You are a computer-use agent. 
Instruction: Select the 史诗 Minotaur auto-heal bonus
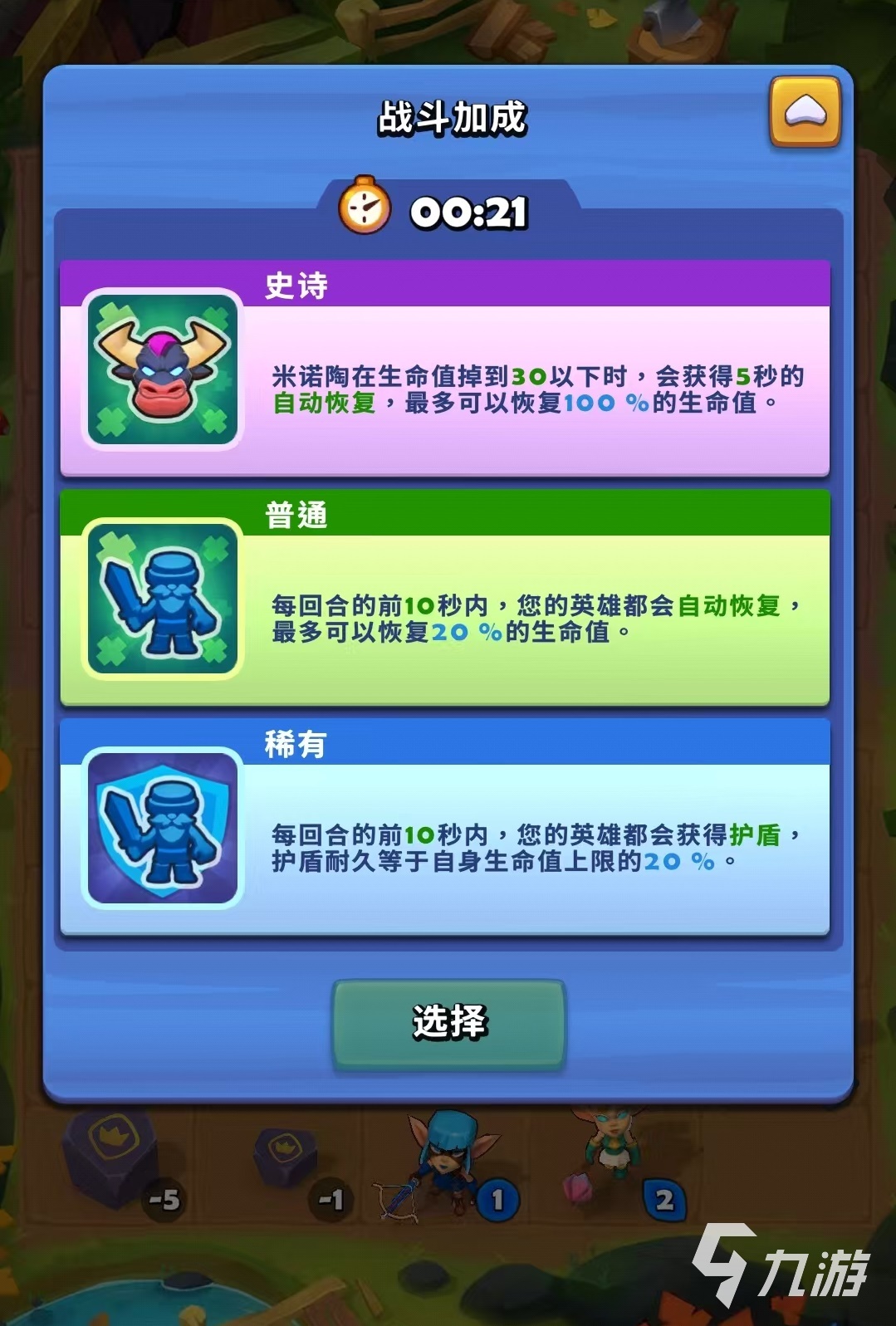[x=445, y=369]
